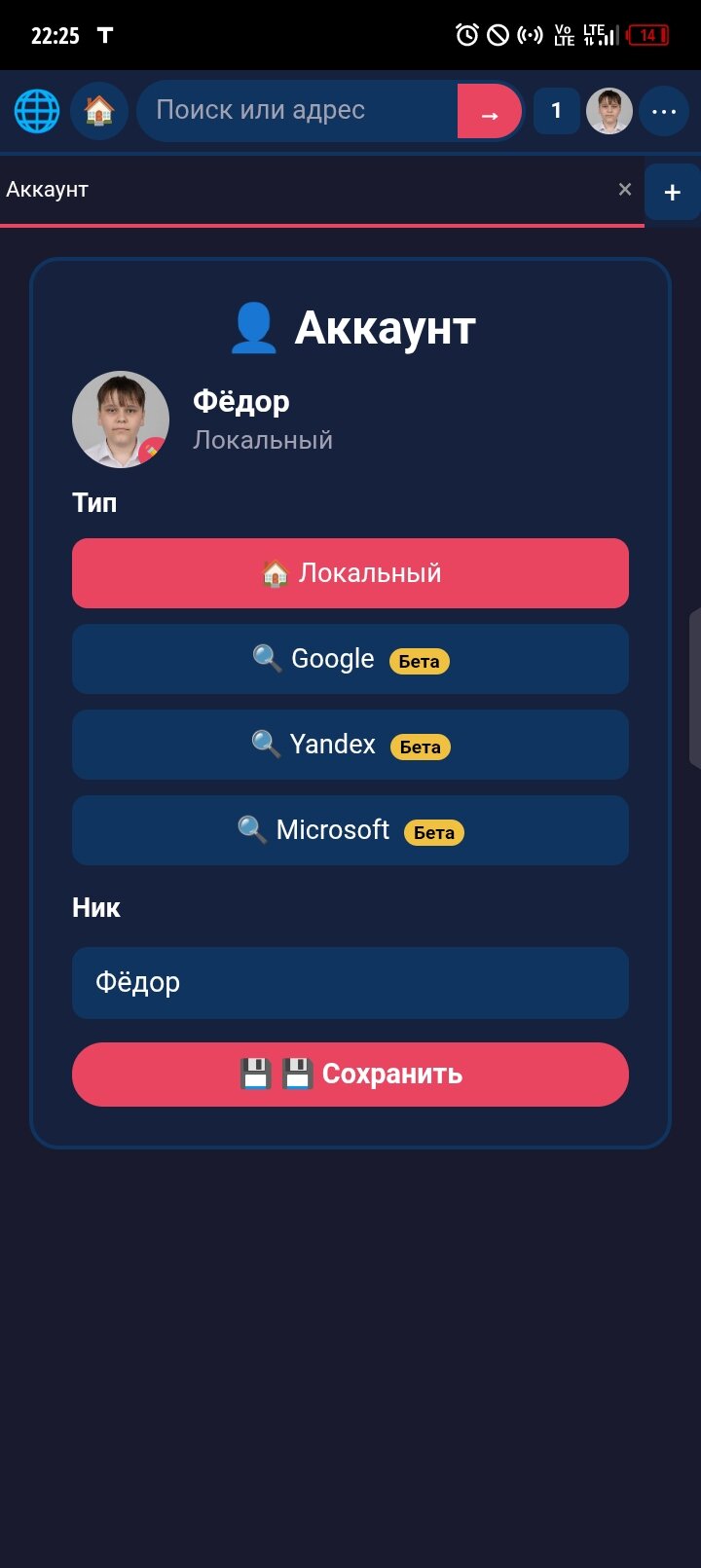Save changes with the Сохранить button

pos(350,1075)
